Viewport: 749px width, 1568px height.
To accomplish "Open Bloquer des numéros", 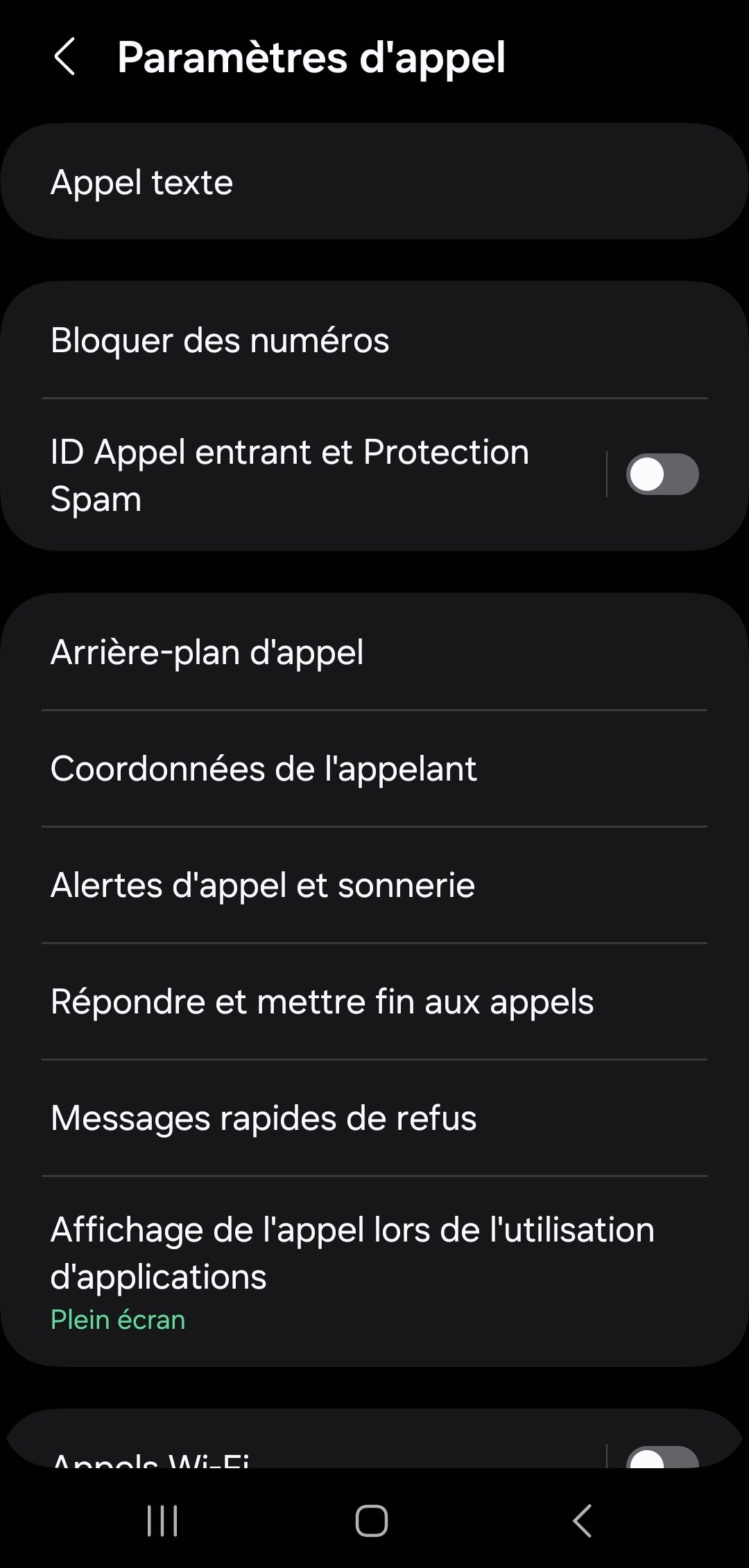I will point(374,340).
